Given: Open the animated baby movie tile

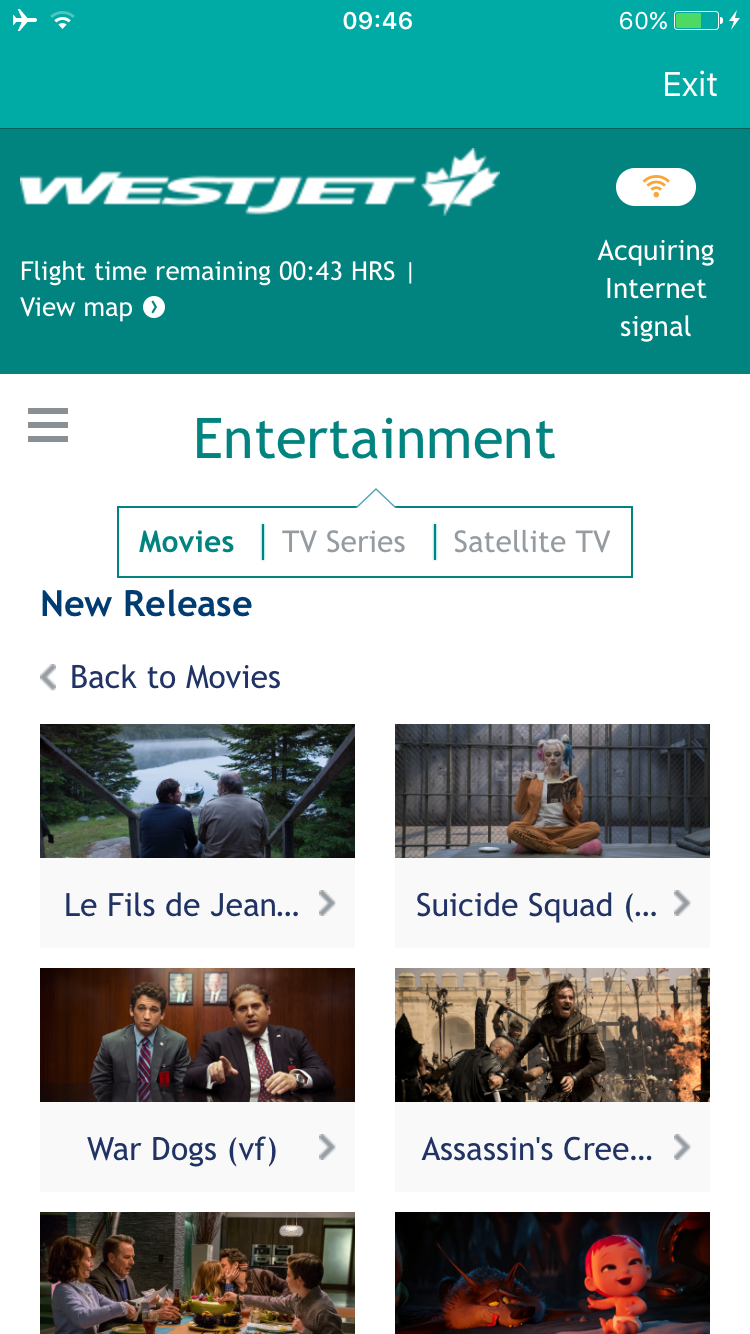Looking at the screenshot, I should (x=552, y=1272).
